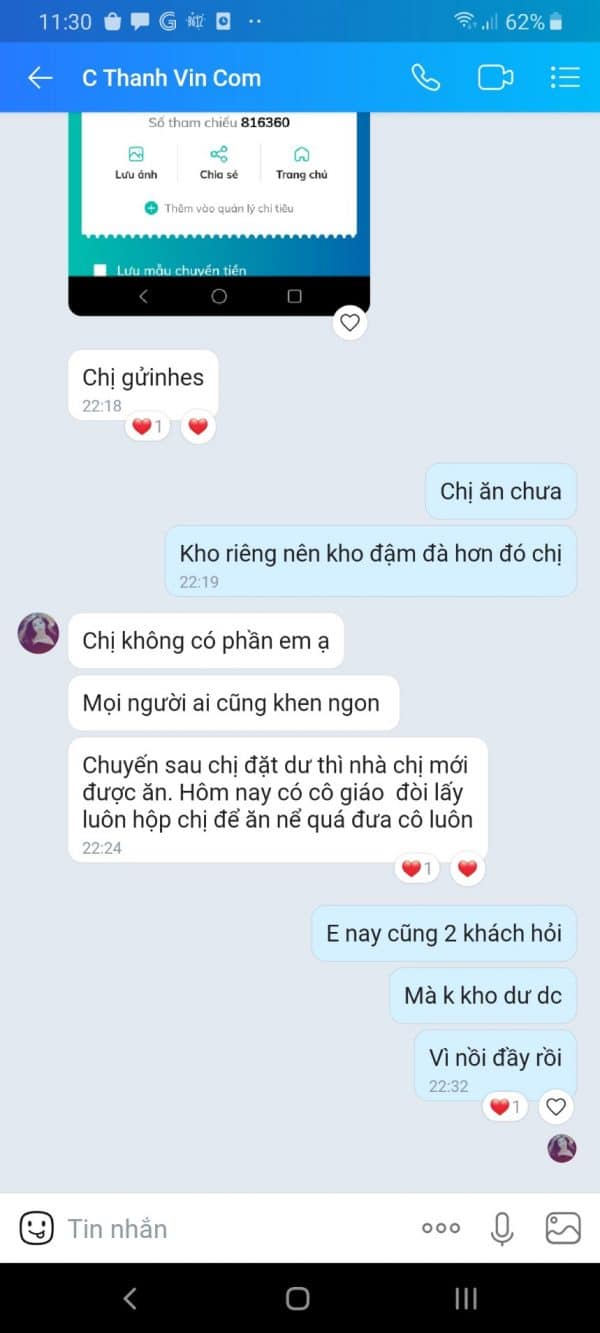The image size is (600, 1333).
Task: Go back from chat with C Thanh Vin Com
Action: pos(40,78)
